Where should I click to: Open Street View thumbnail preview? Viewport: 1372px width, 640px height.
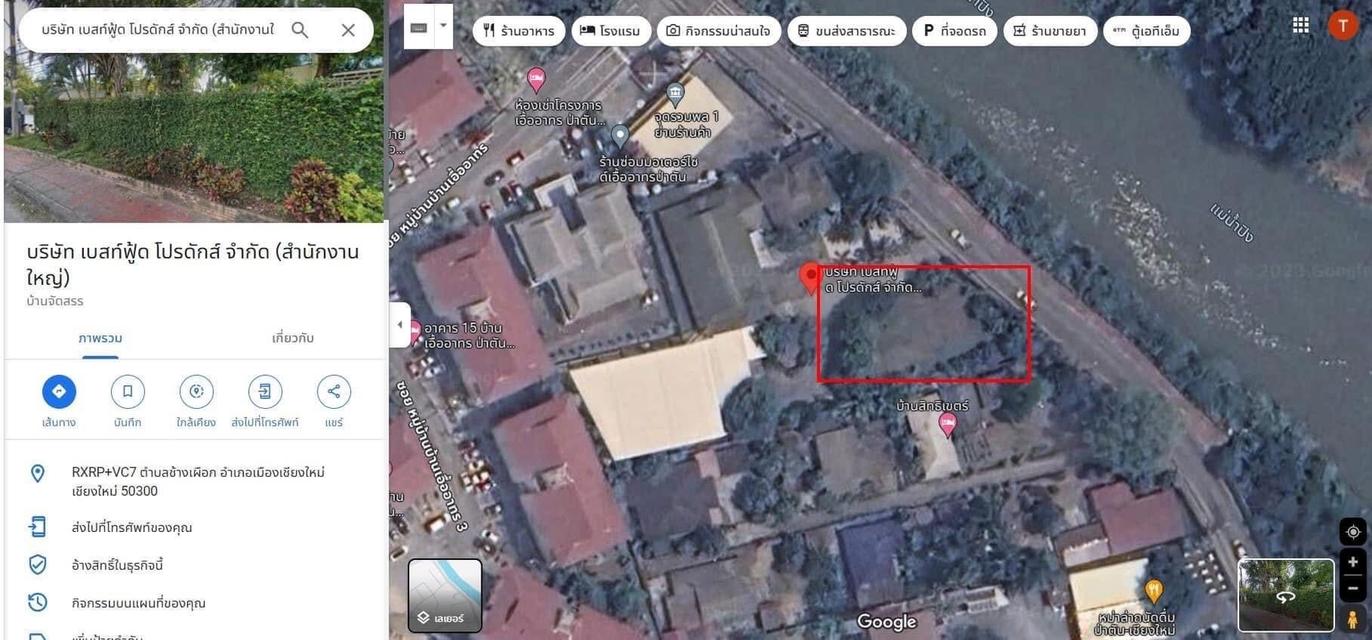pos(1286,595)
